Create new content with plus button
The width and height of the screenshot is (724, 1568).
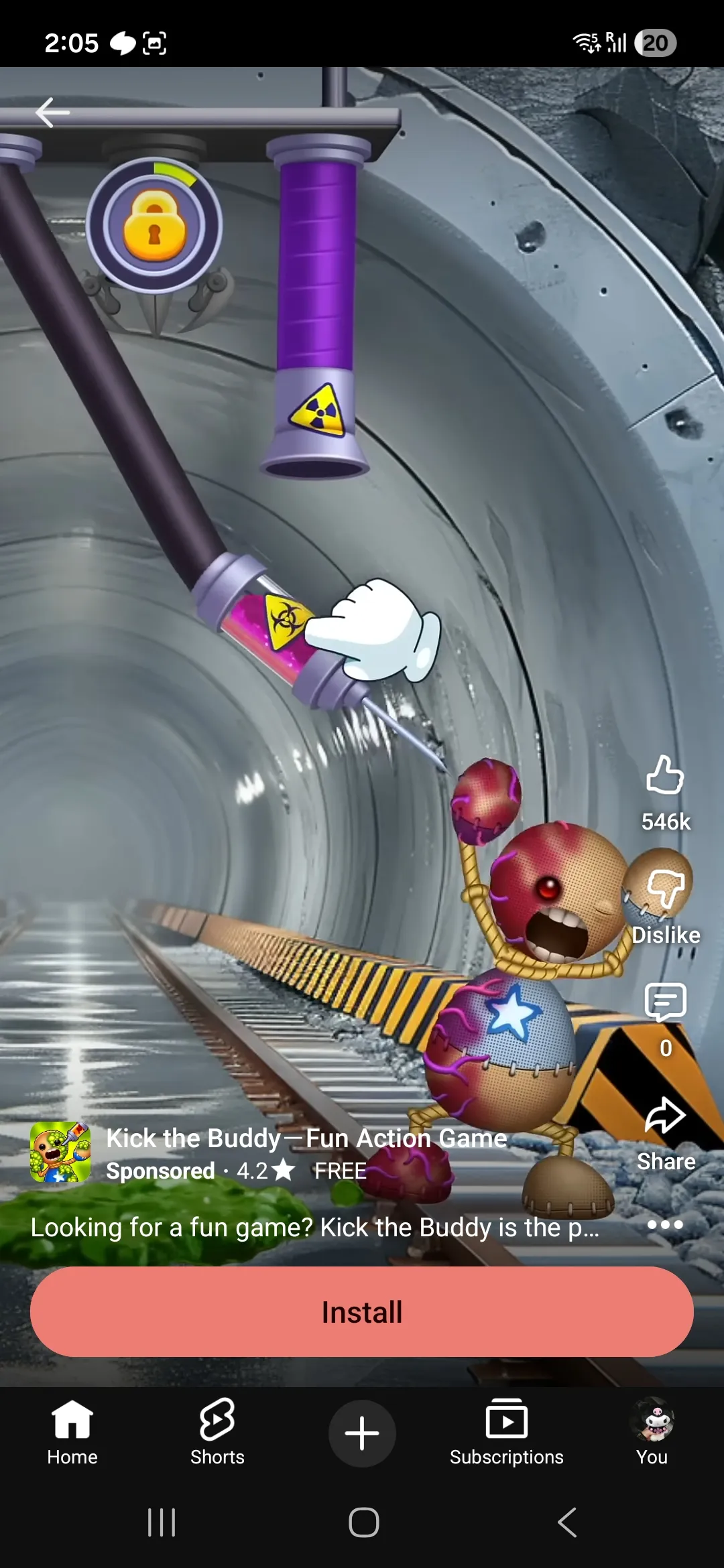362,1433
